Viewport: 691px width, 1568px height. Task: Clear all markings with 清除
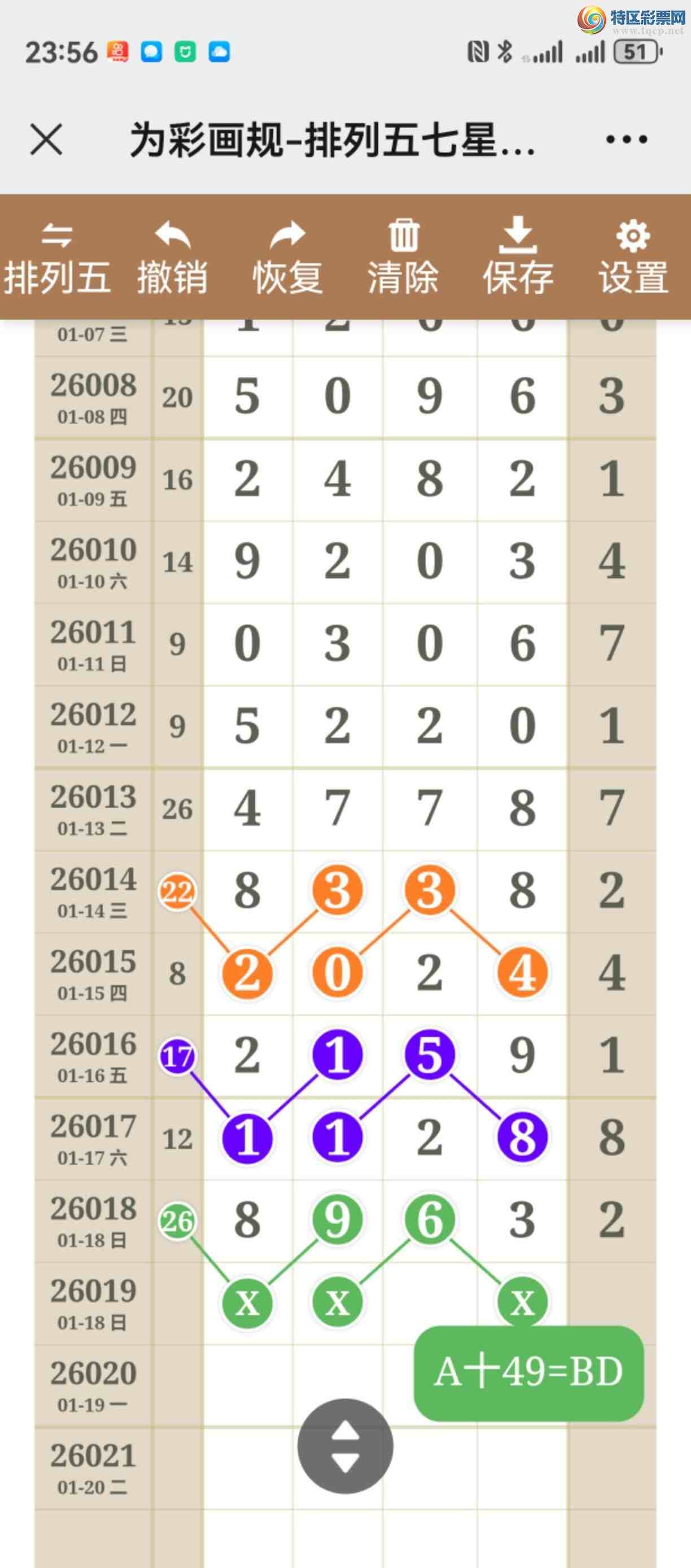[403, 257]
